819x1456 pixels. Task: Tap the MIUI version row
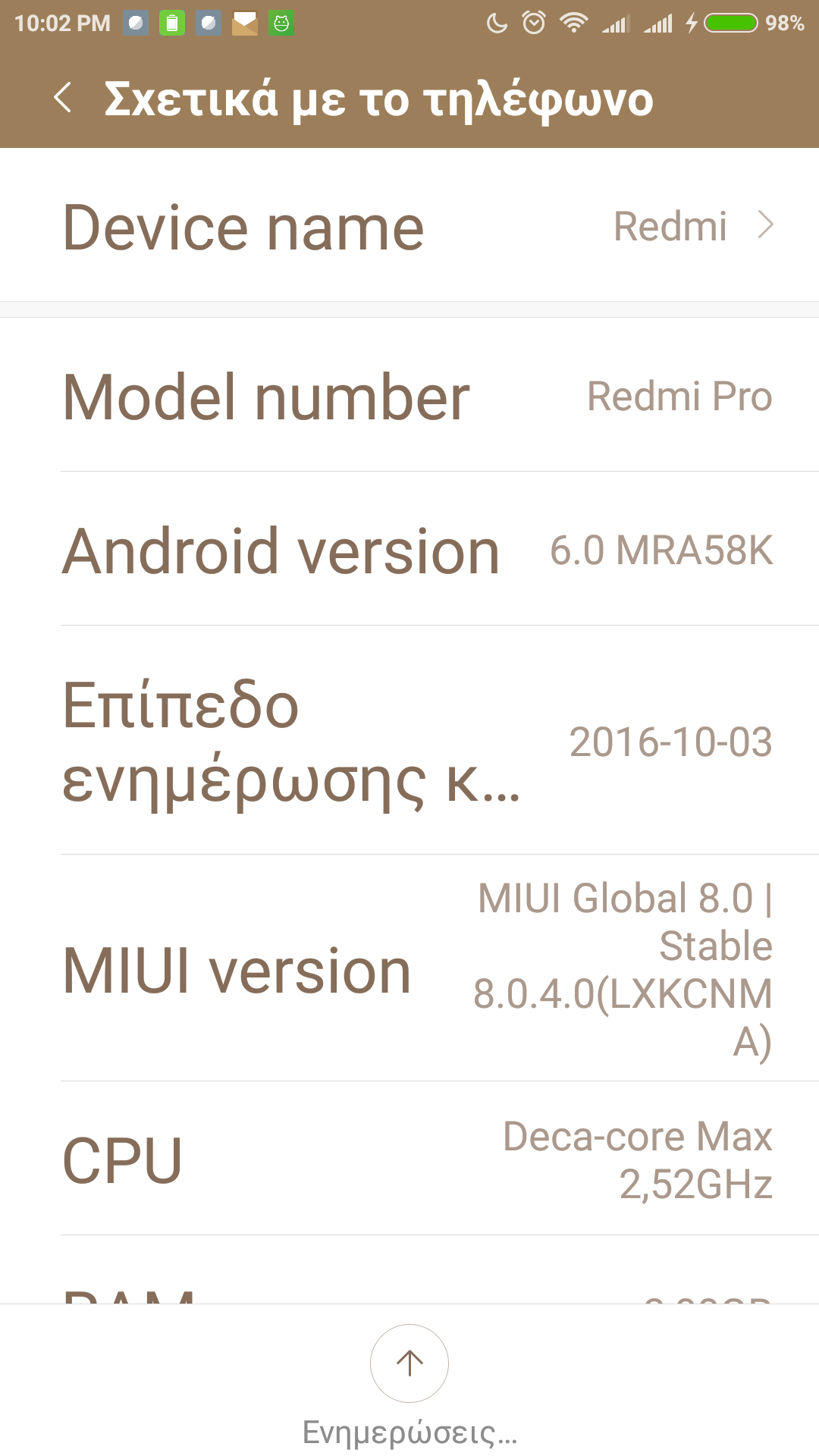[409, 969]
